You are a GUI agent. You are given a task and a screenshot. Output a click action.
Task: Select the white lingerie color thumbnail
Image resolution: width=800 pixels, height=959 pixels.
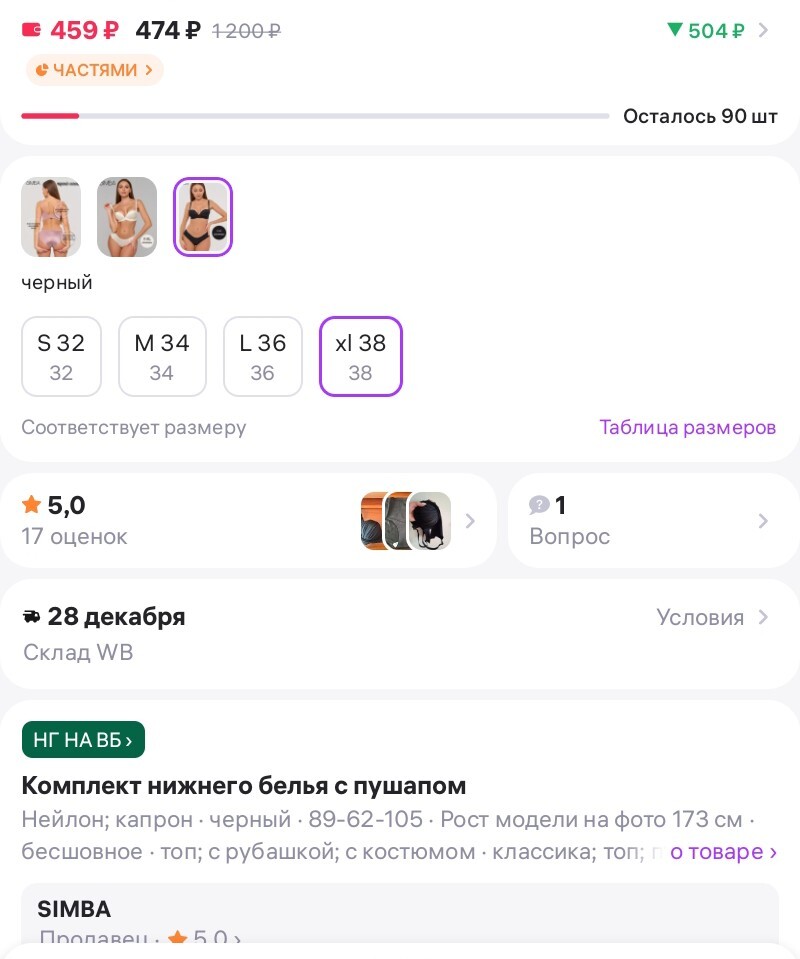[127, 217]
